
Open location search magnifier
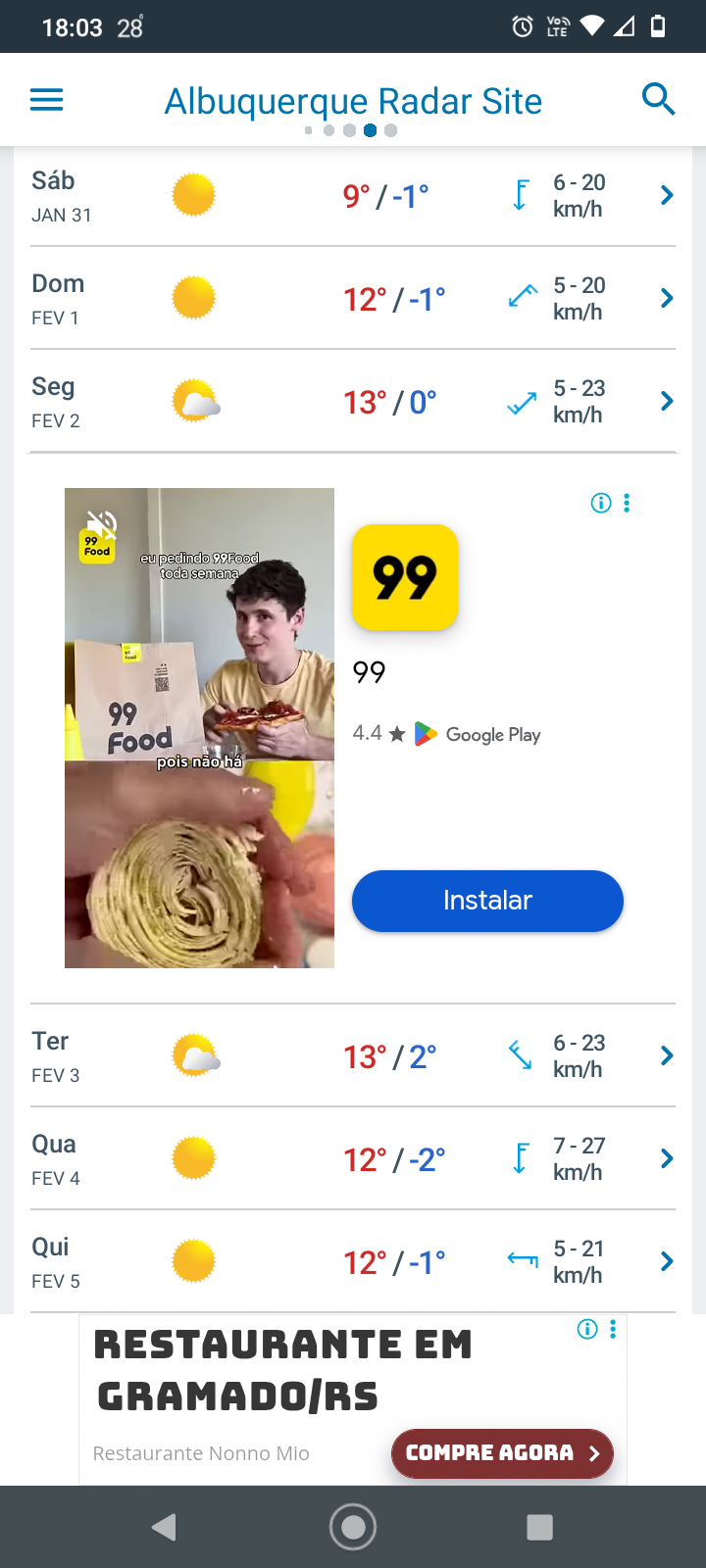click(658, 100)
